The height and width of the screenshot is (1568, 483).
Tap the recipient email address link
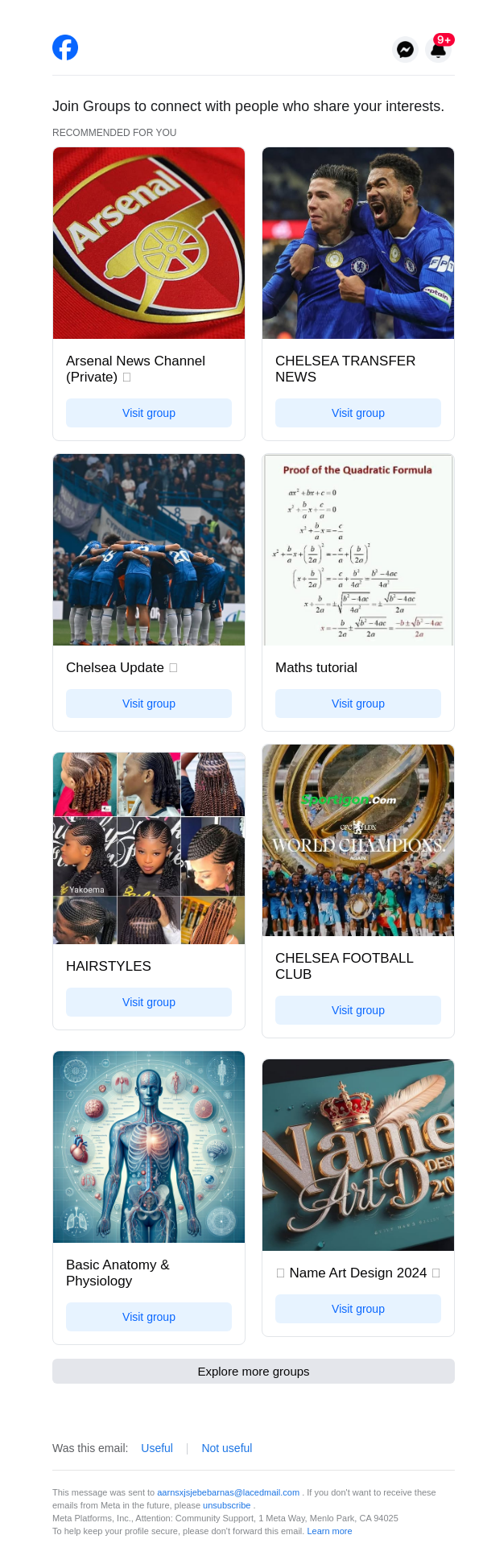tap(228, 1492)
